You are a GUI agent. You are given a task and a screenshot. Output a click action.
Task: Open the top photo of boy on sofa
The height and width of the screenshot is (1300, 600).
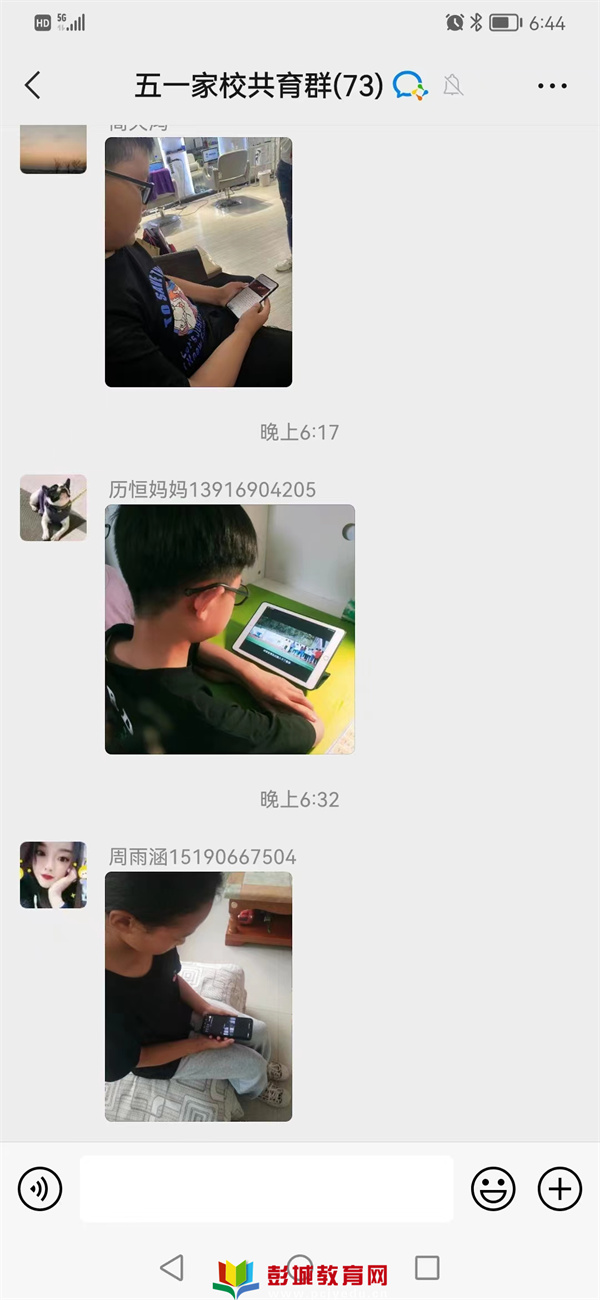click(198, 262)
